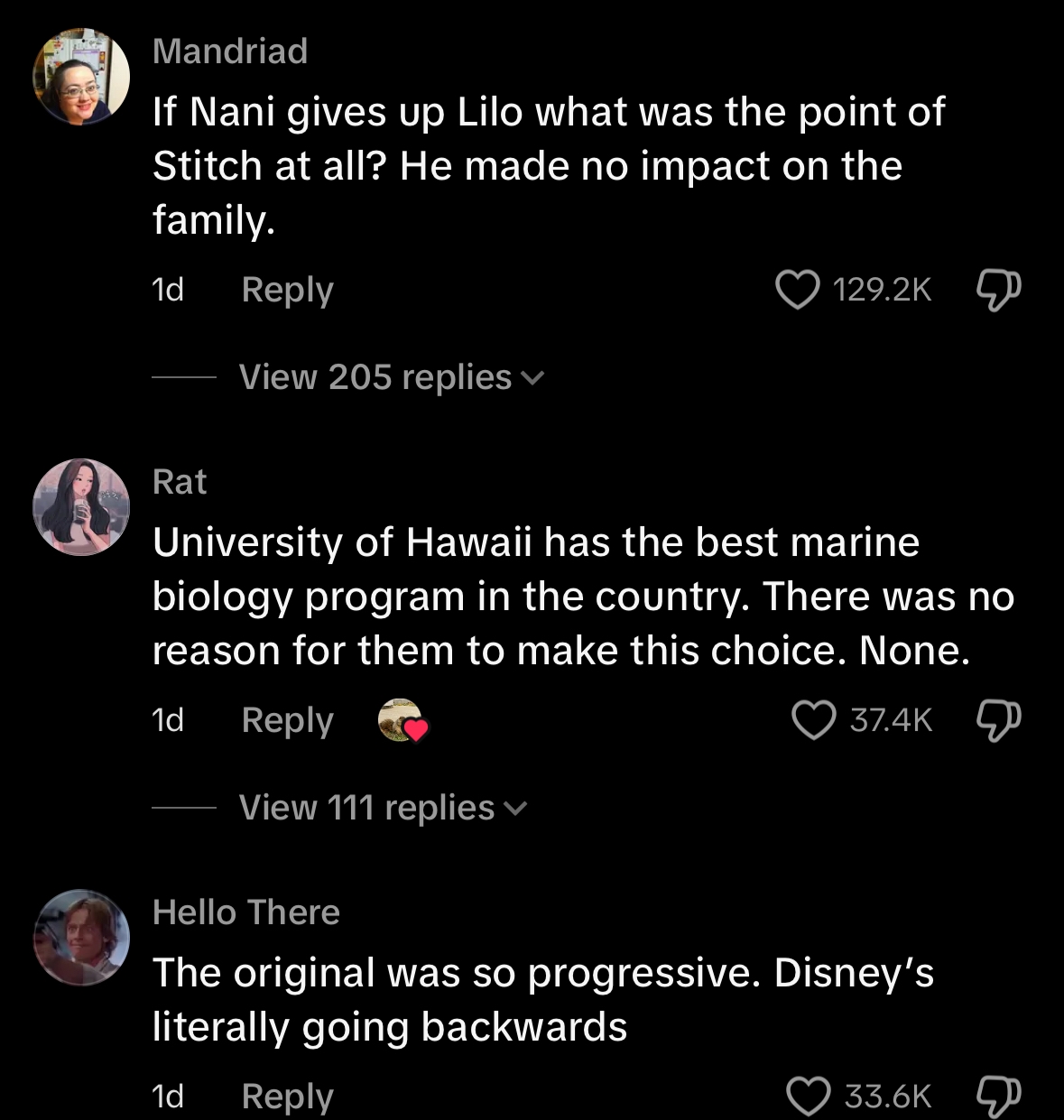This screenshot has width=1064, height=1120.
Task: Like Mandriad's comment with the heart icon
Action: click(798, 289)
